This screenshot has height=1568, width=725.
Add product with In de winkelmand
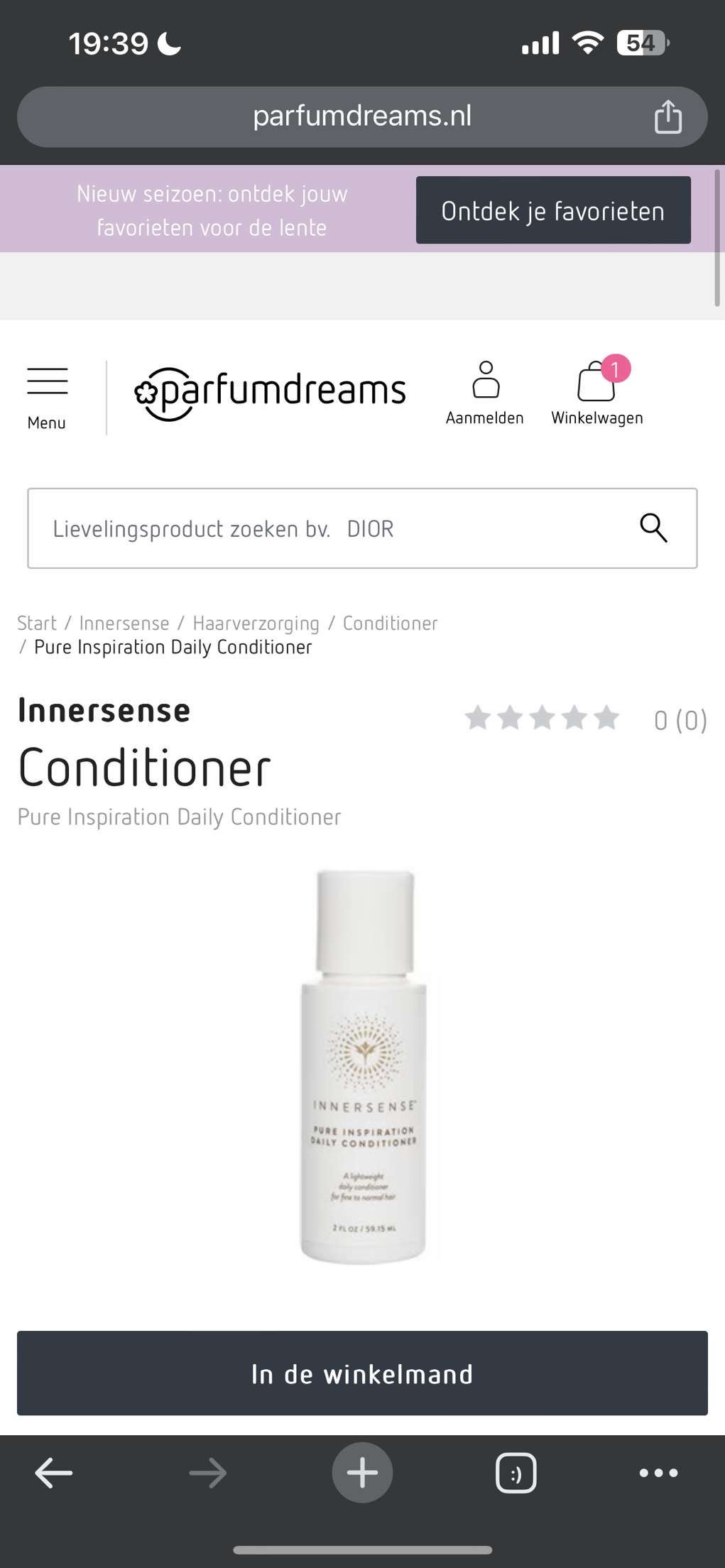[x=362, y=1373]
